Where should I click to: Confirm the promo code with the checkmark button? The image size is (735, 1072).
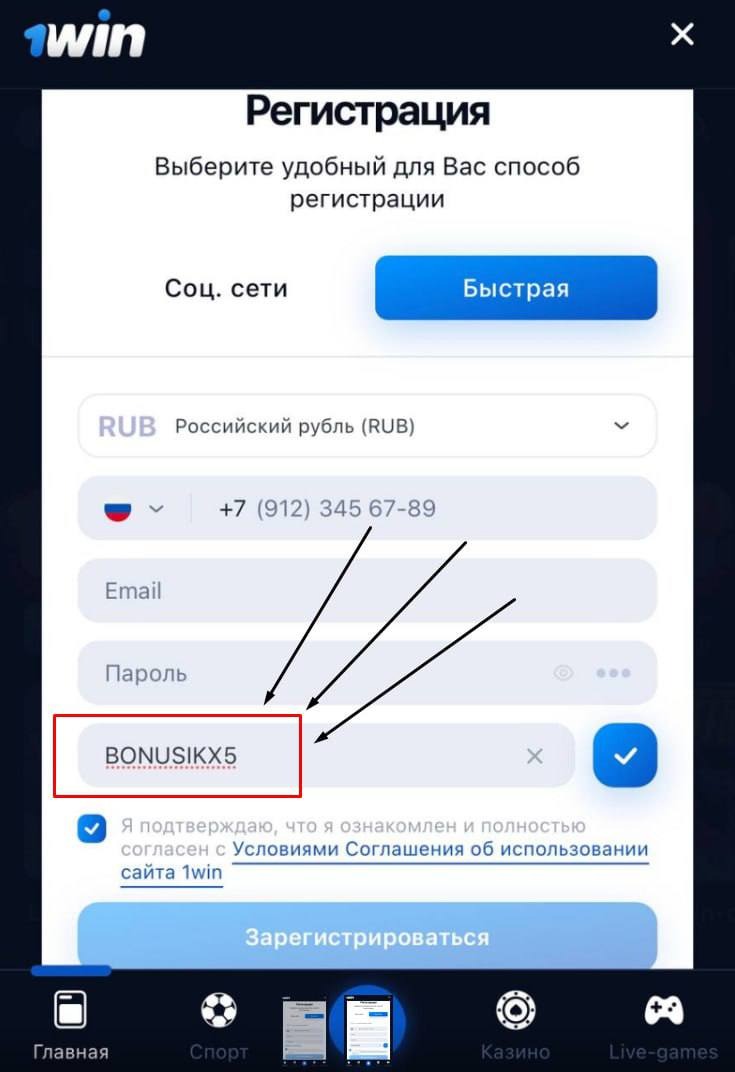click(625, 756)
